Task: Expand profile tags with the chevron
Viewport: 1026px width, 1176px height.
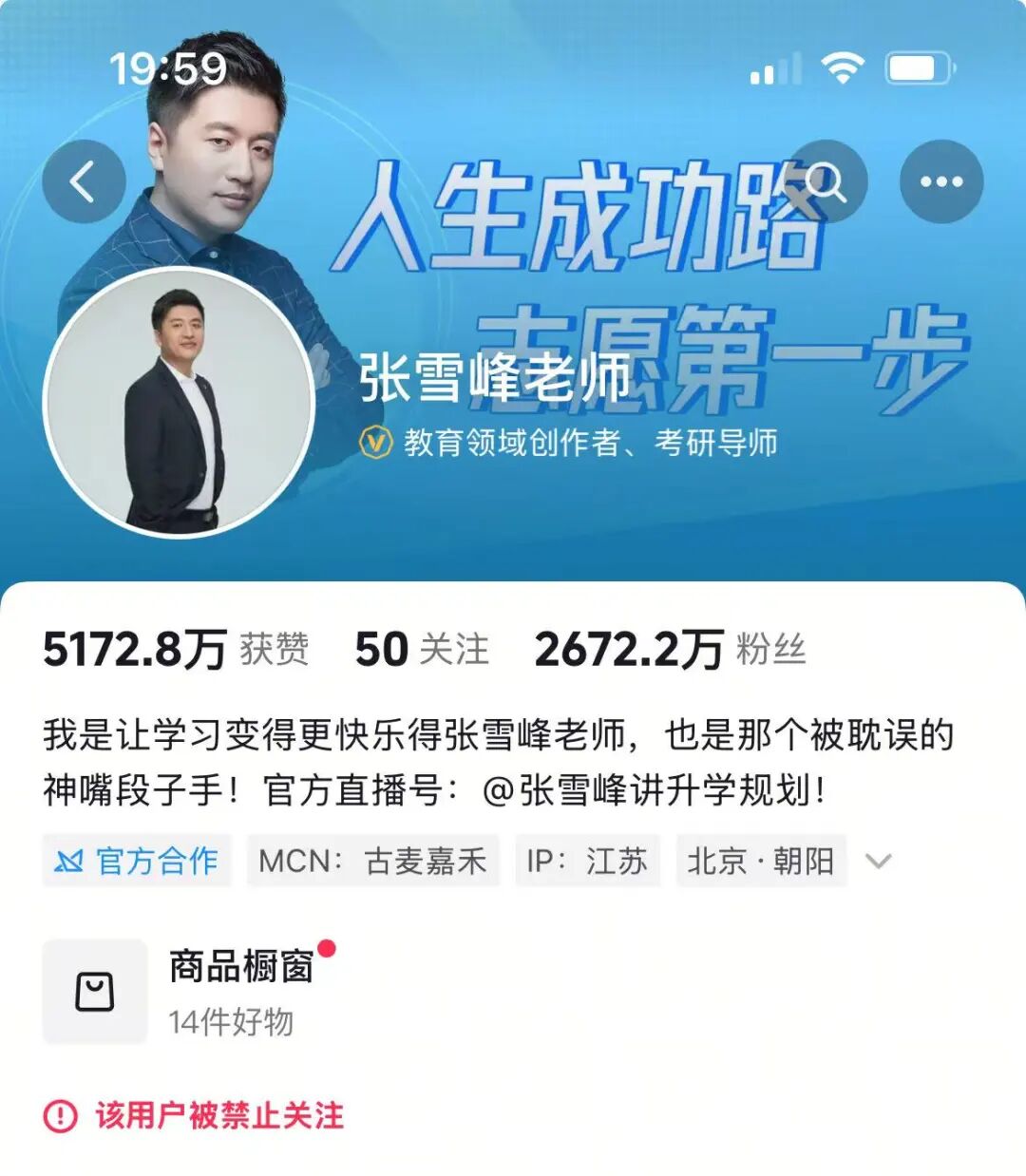Action: [879, 862]
